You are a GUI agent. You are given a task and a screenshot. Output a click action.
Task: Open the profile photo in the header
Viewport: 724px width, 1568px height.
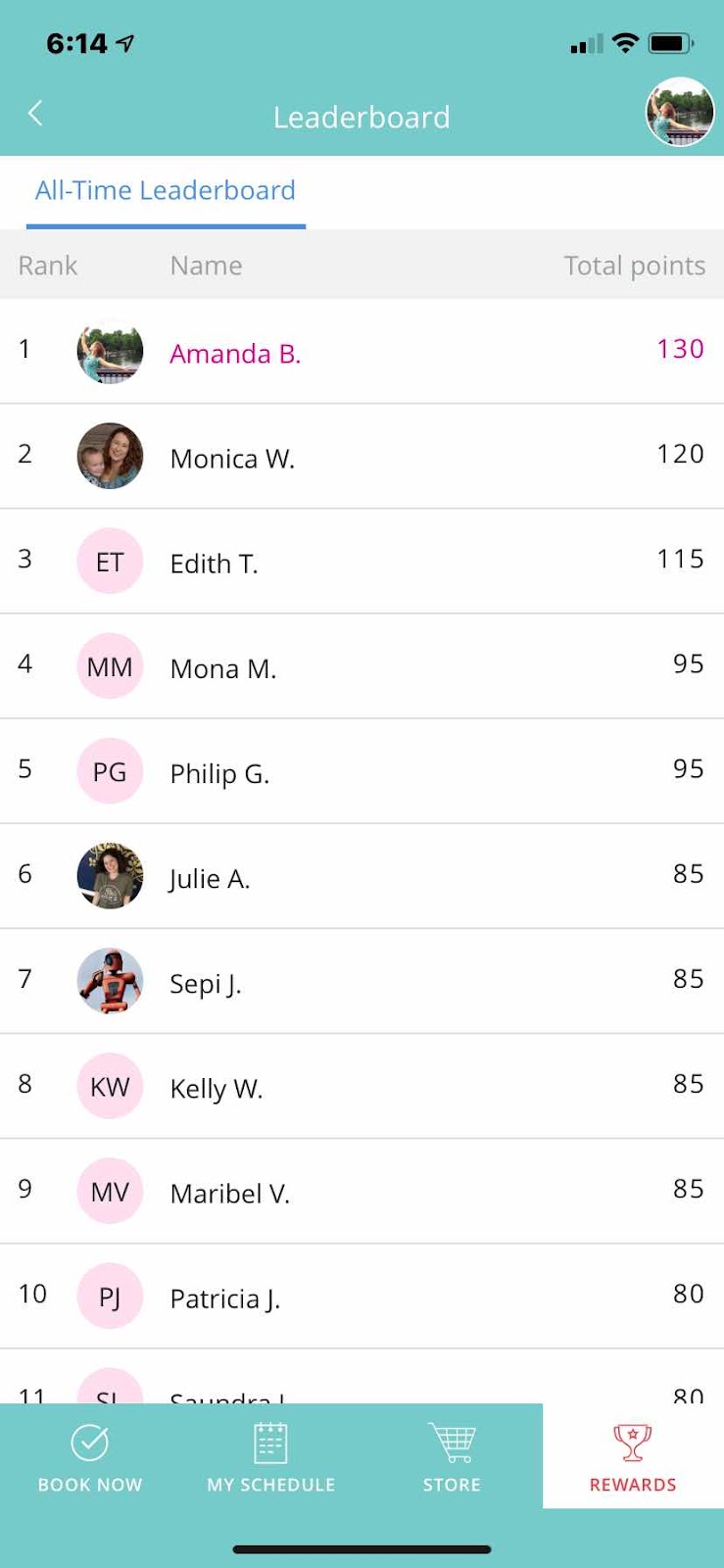(680, 112)
